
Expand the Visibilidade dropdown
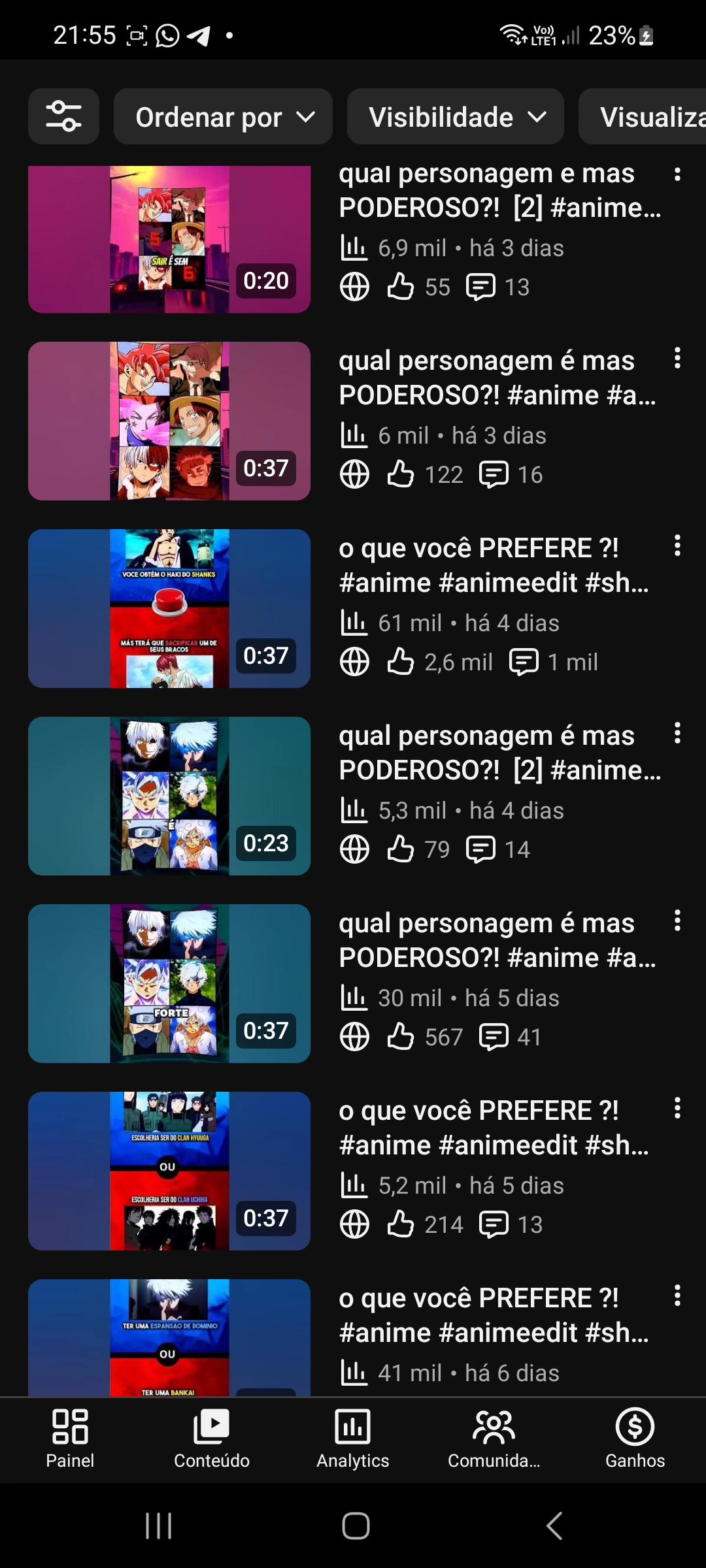[x=456, y=117]
